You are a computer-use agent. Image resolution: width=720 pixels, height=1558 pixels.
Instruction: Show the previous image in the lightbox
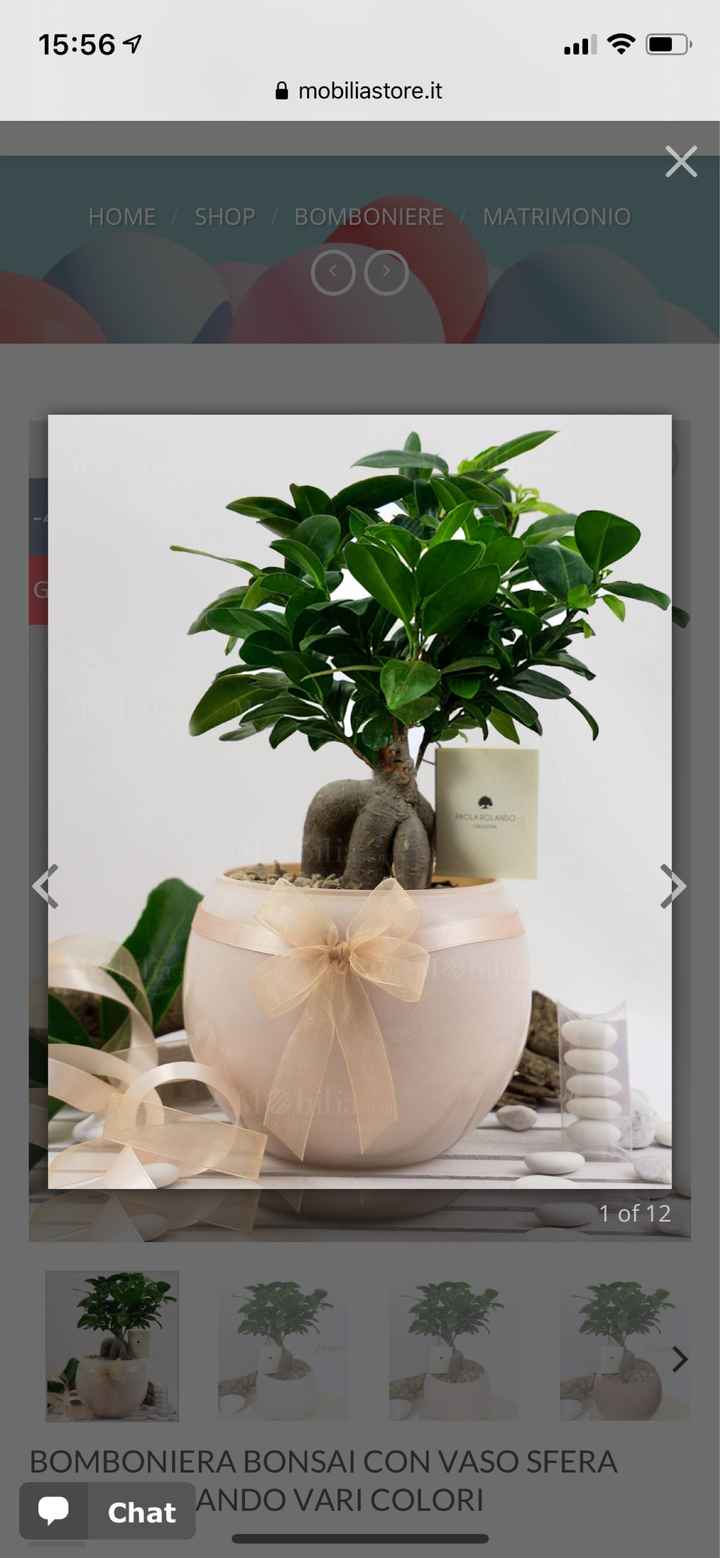click(45, 887)
